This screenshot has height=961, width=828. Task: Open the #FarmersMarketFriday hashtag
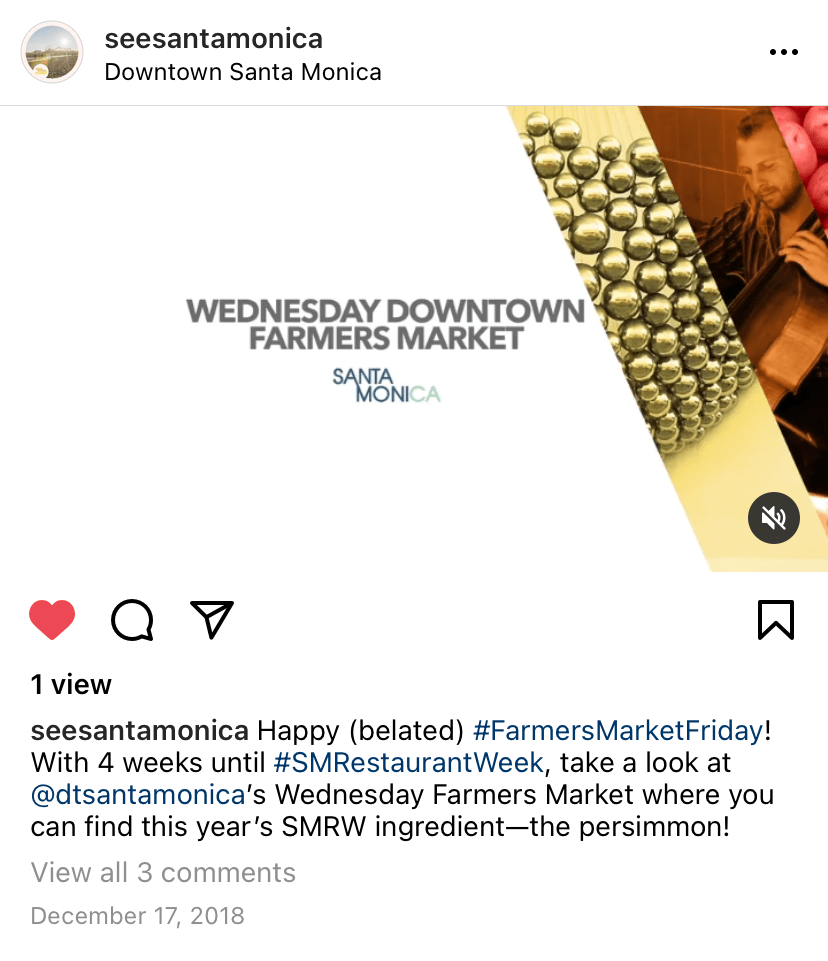(x=617, y=729)
